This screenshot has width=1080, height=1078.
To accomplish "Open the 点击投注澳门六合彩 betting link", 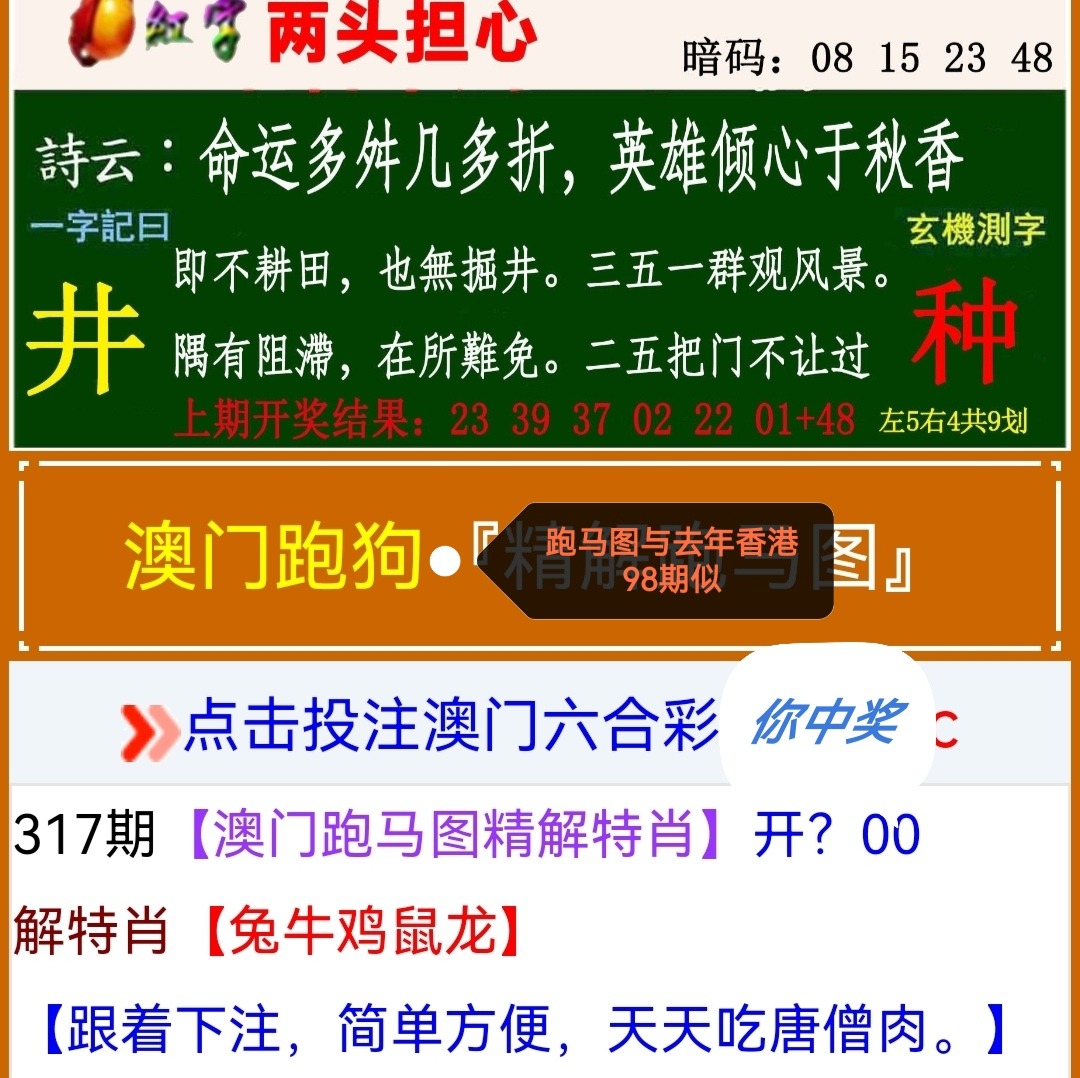I will tap(450, 726).
